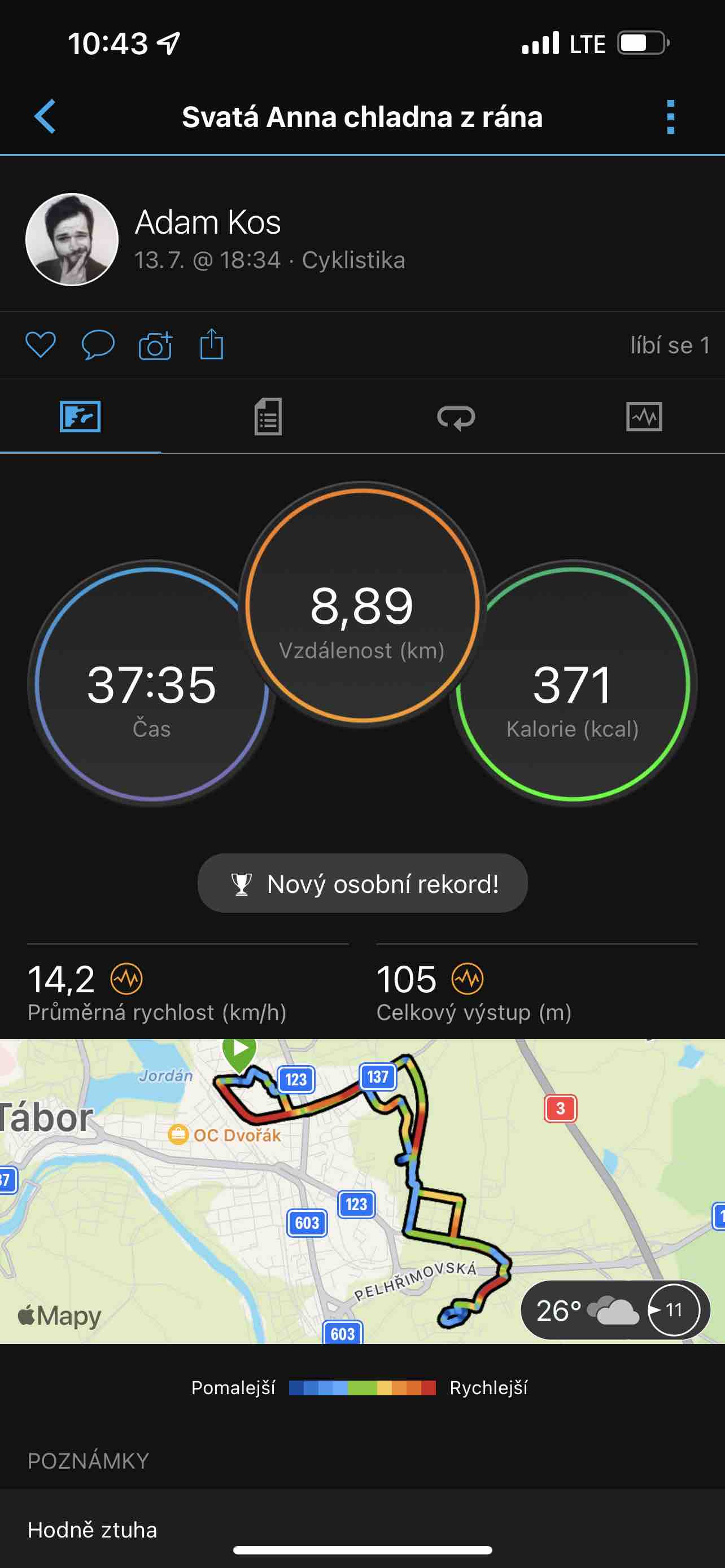725x1568 pixels.
Task: Tap the 26° weather widget
Action: [615, 1310]
